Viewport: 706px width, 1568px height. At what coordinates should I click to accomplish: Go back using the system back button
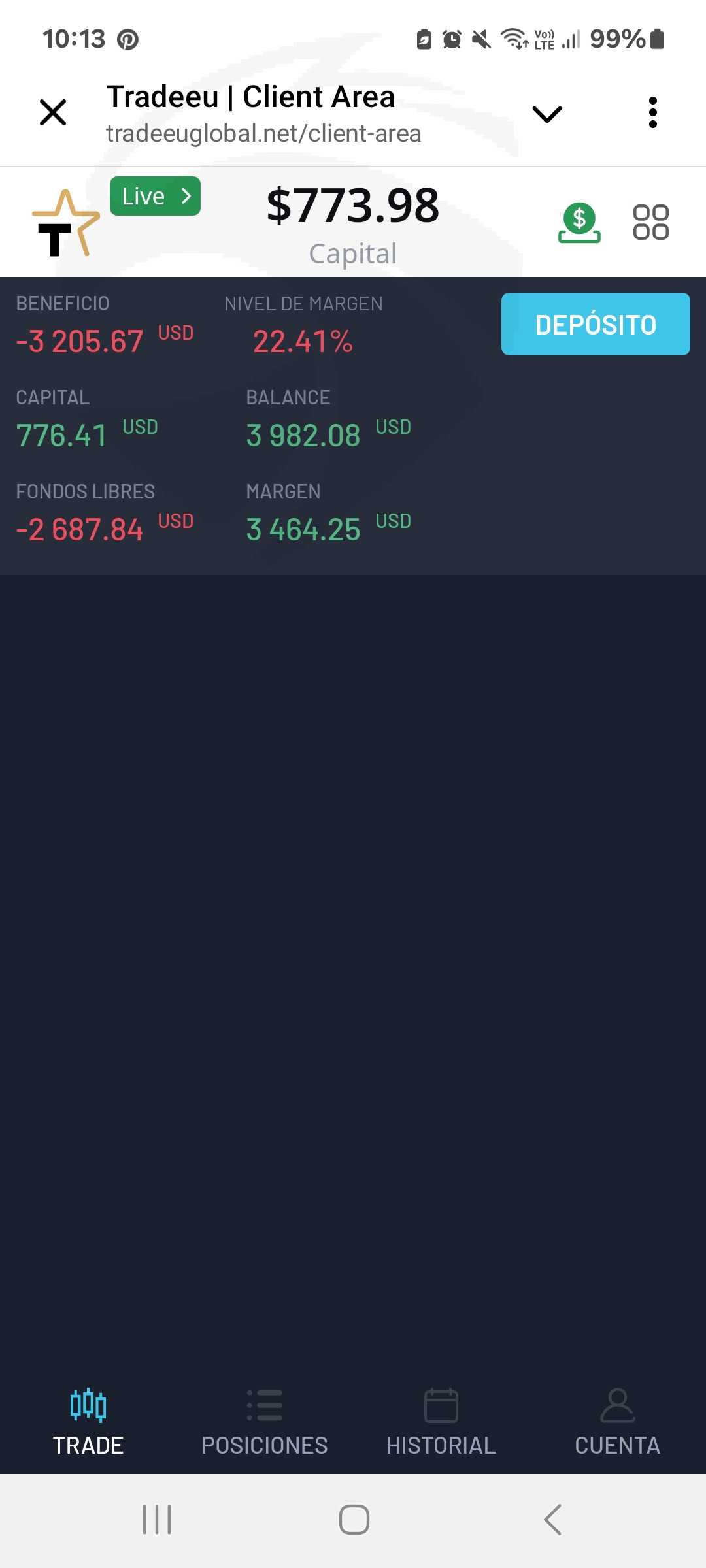(552, 1520)
